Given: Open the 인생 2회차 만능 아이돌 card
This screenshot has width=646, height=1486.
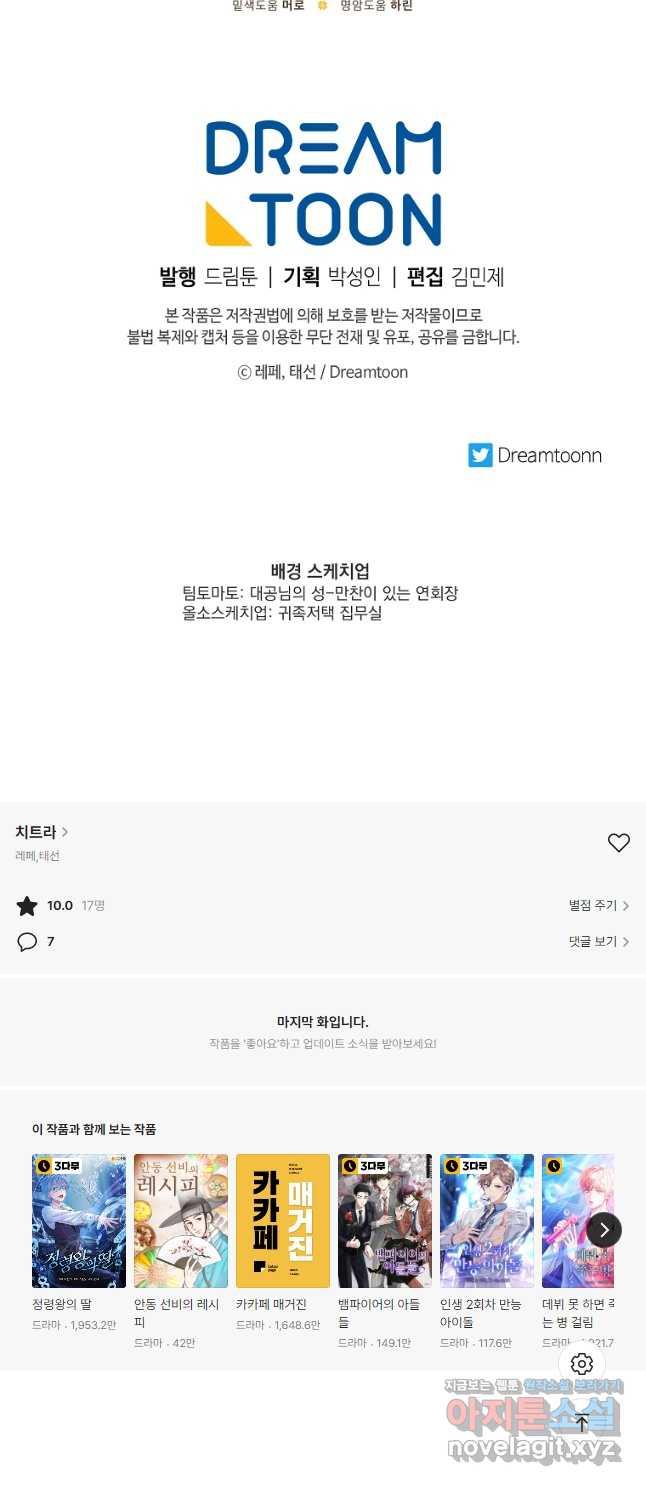Looking at the screenshot, I should [487, 1221].
